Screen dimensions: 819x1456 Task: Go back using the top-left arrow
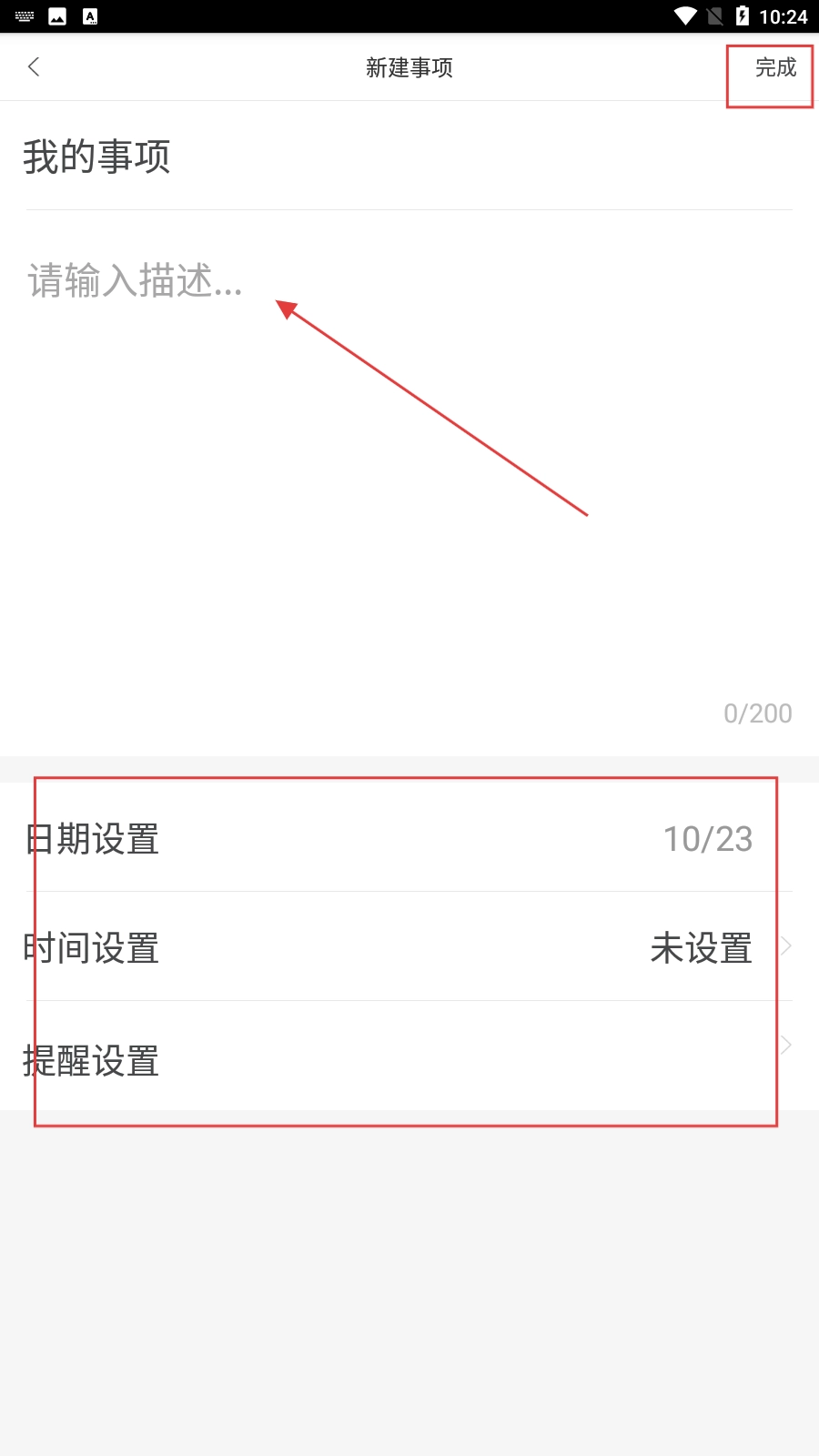point(34,67)
